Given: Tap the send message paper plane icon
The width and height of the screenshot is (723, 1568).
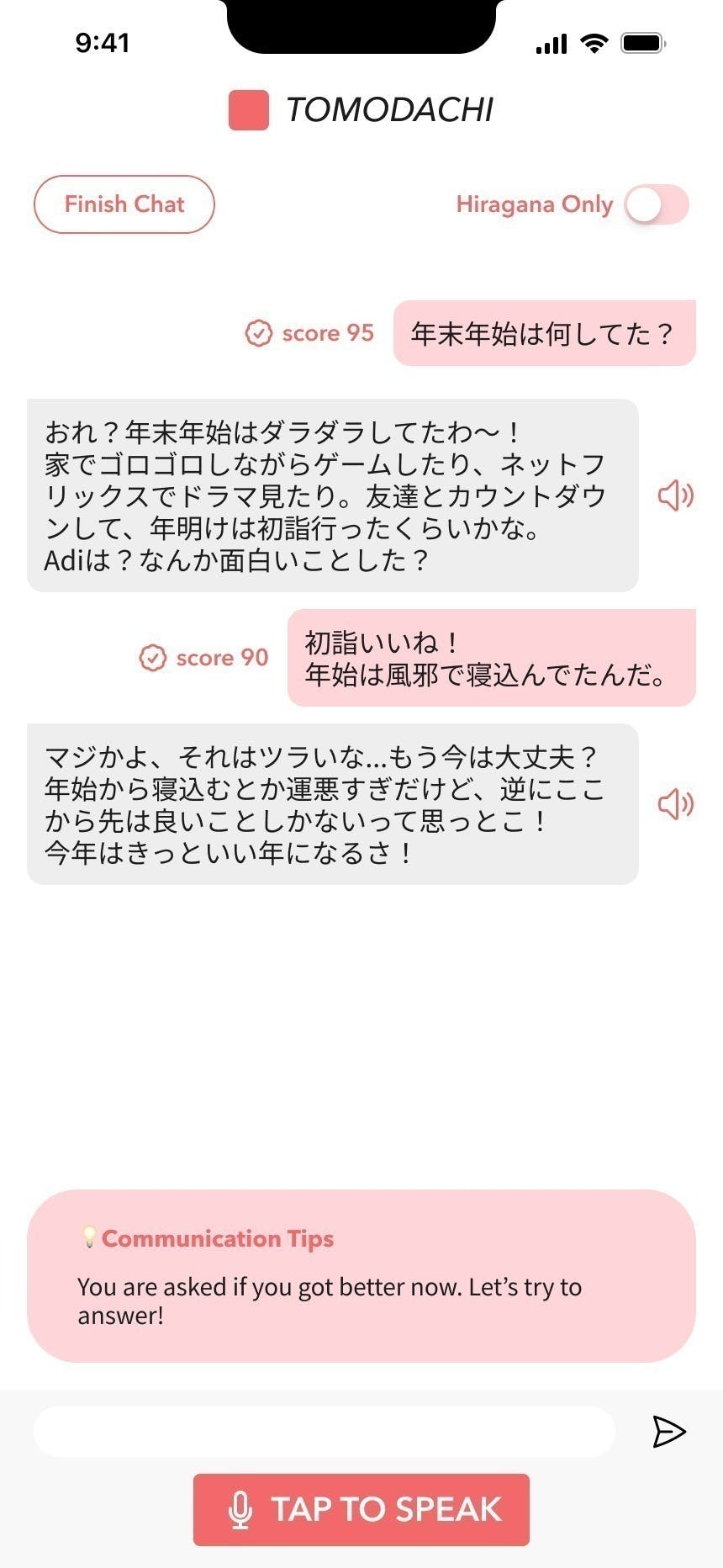Looking at the screenshot, I should click(x=668, y=1429).
